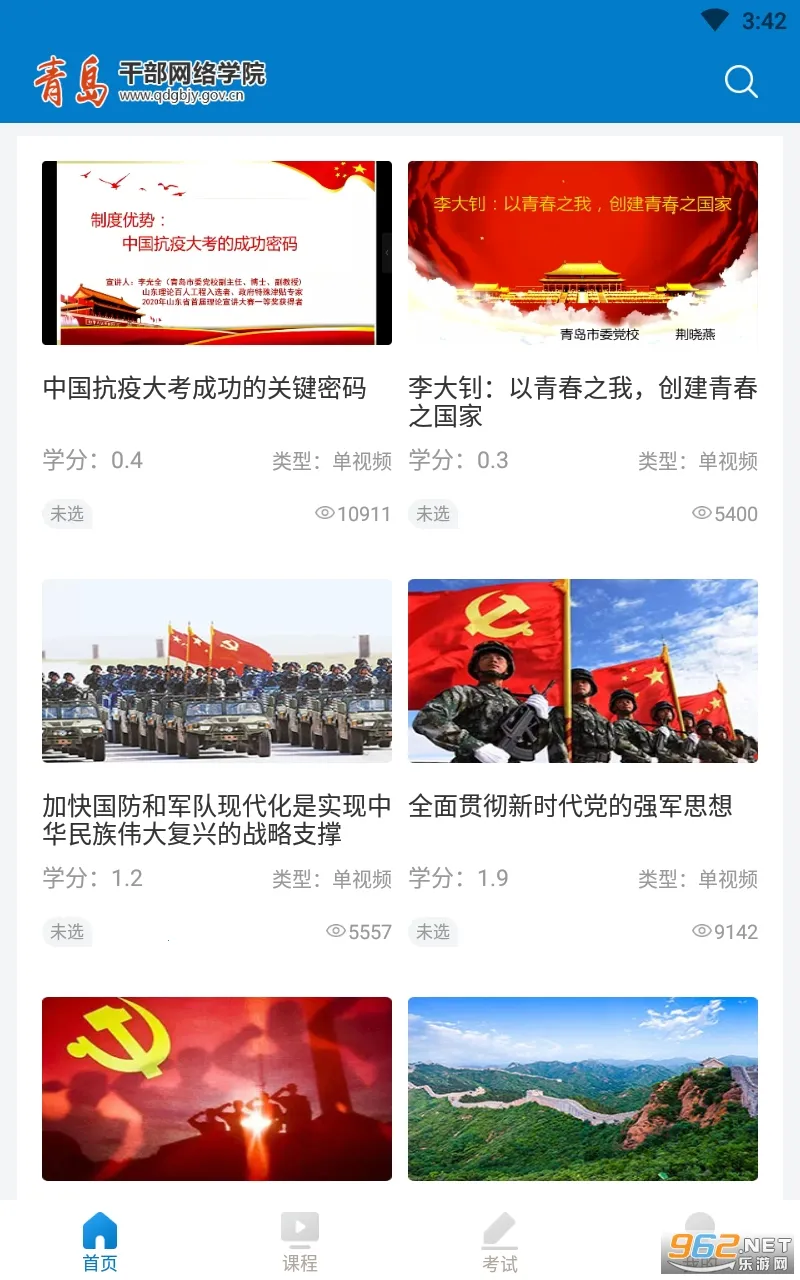Open the search icon in the header
The height and width of the screenshot is (1280, 800).
point(741,82)
